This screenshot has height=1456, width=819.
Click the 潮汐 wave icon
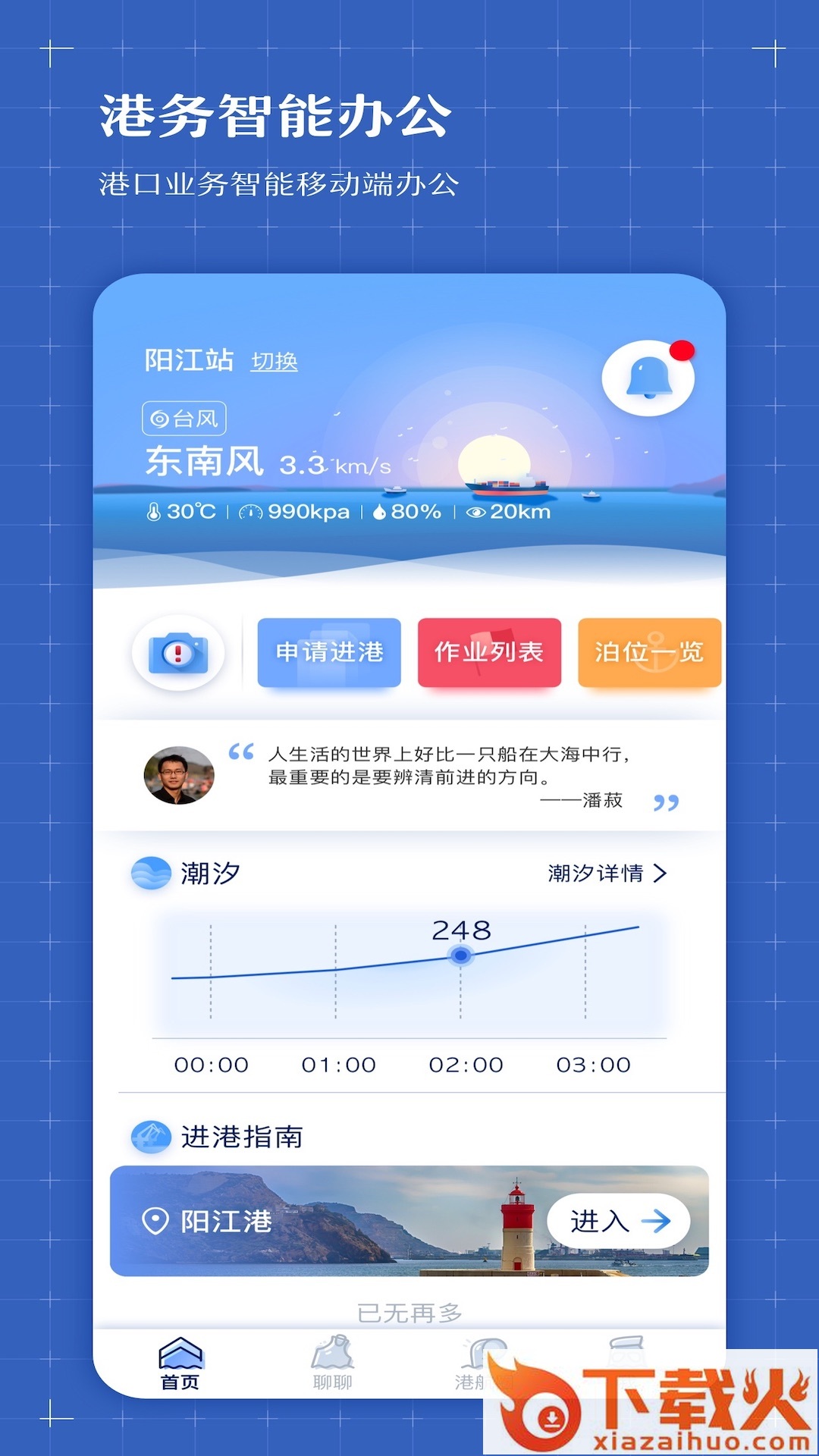[151, 873]
